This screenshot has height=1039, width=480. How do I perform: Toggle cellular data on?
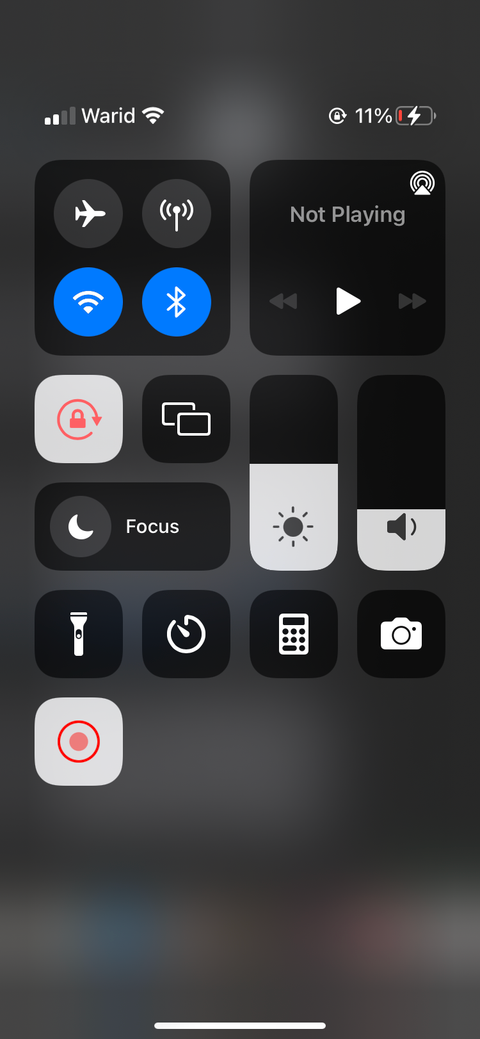tap(176, 214)
